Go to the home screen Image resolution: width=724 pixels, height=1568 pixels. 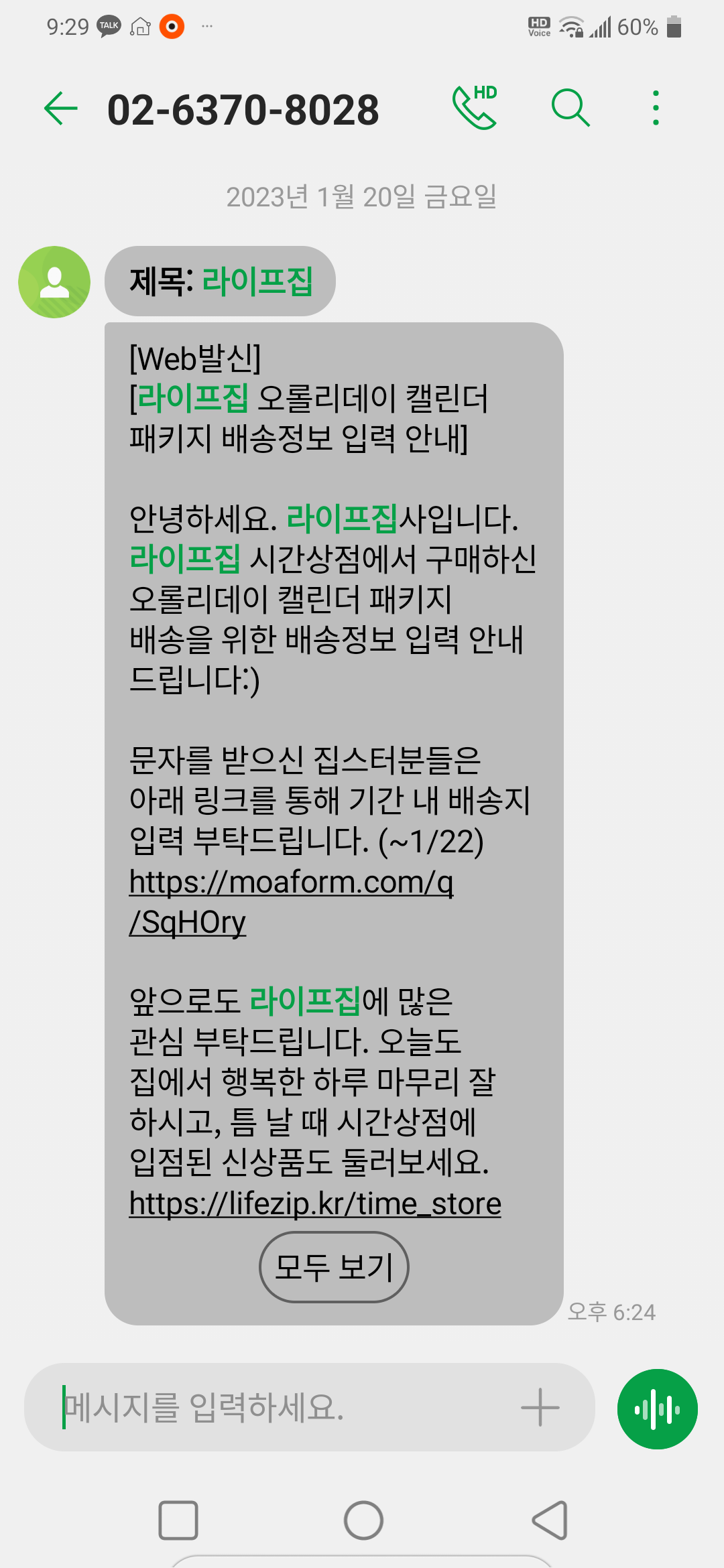[x=363, y=1520]
